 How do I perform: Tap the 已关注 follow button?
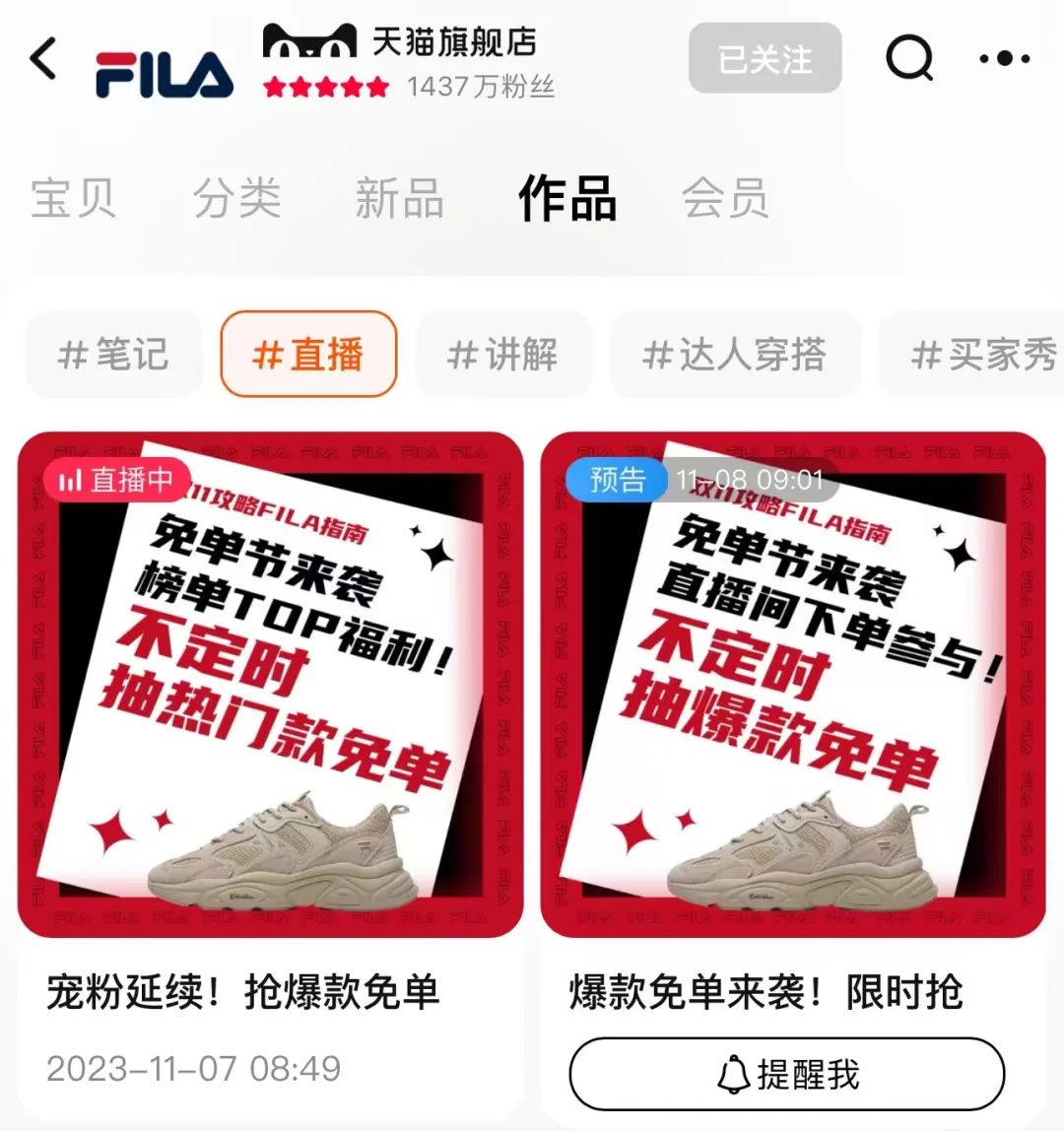765,59
